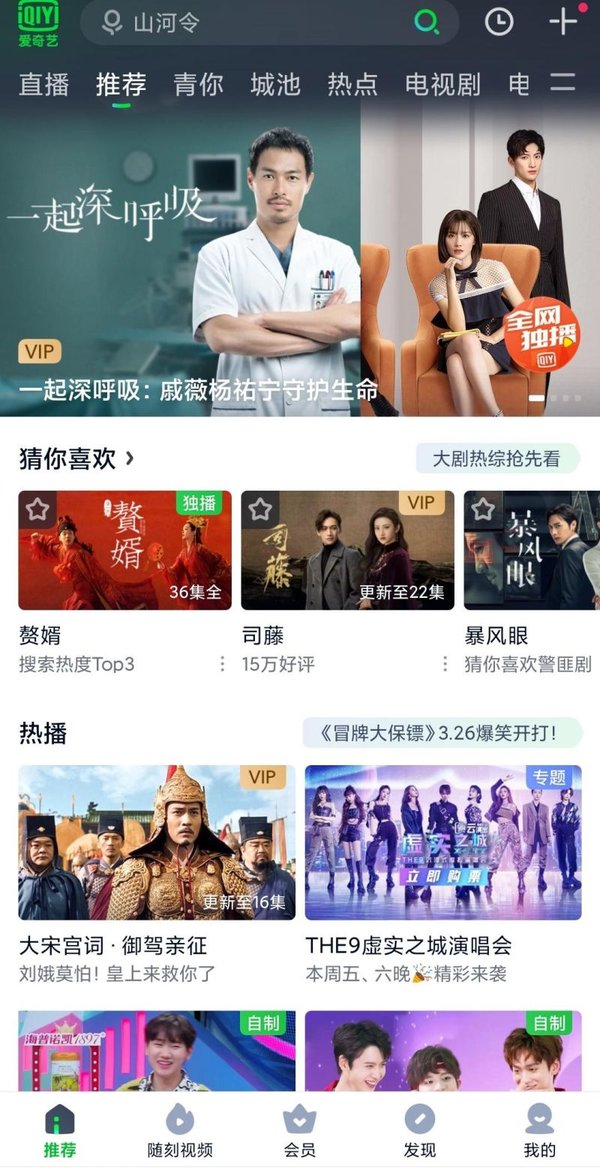Tap the 大剧热综抢先看 chip
The image size is (600, 1168).
pyautogui.click(x=497, y=459)
